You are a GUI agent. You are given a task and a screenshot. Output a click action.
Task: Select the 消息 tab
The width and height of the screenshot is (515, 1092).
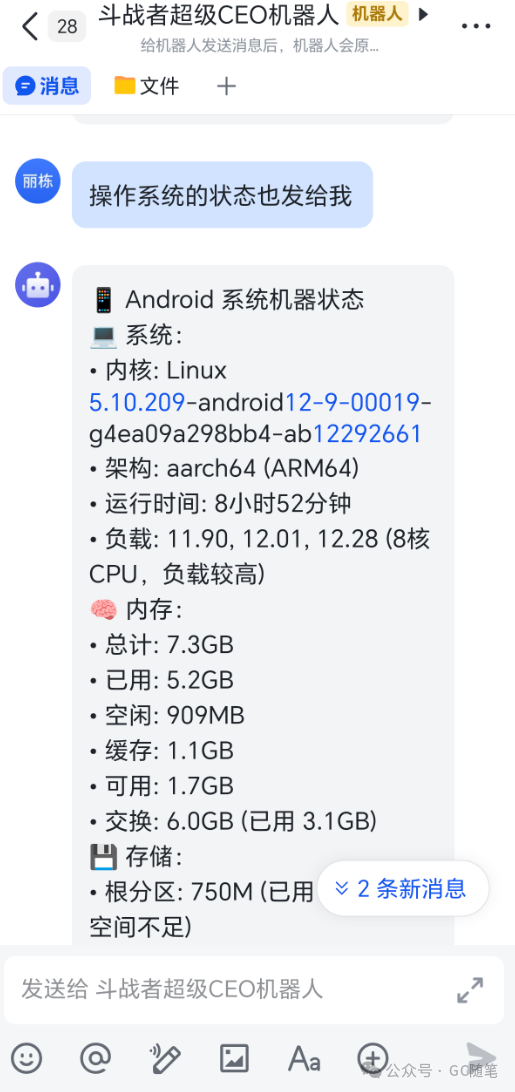(47, 86)
